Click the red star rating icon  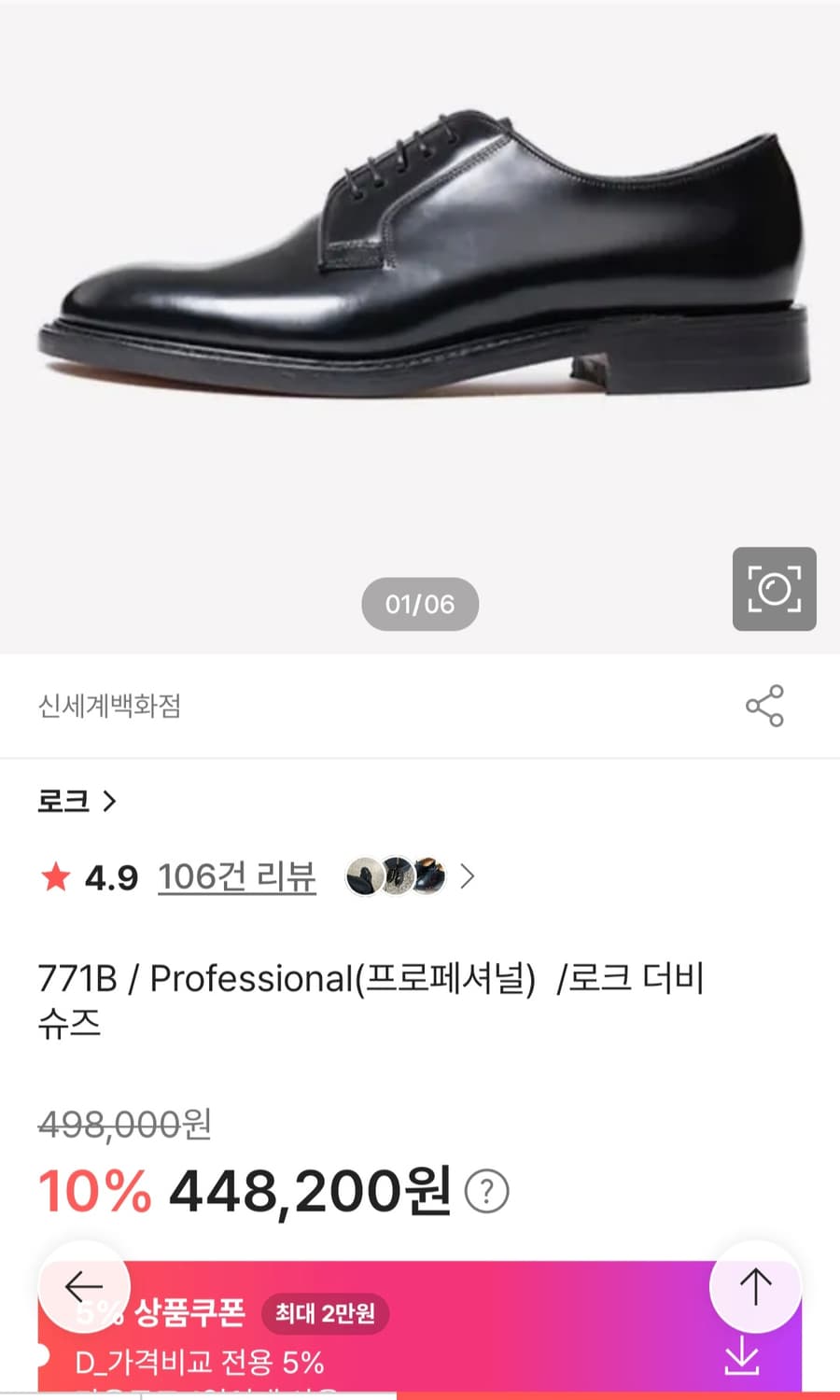coord(56,876)
